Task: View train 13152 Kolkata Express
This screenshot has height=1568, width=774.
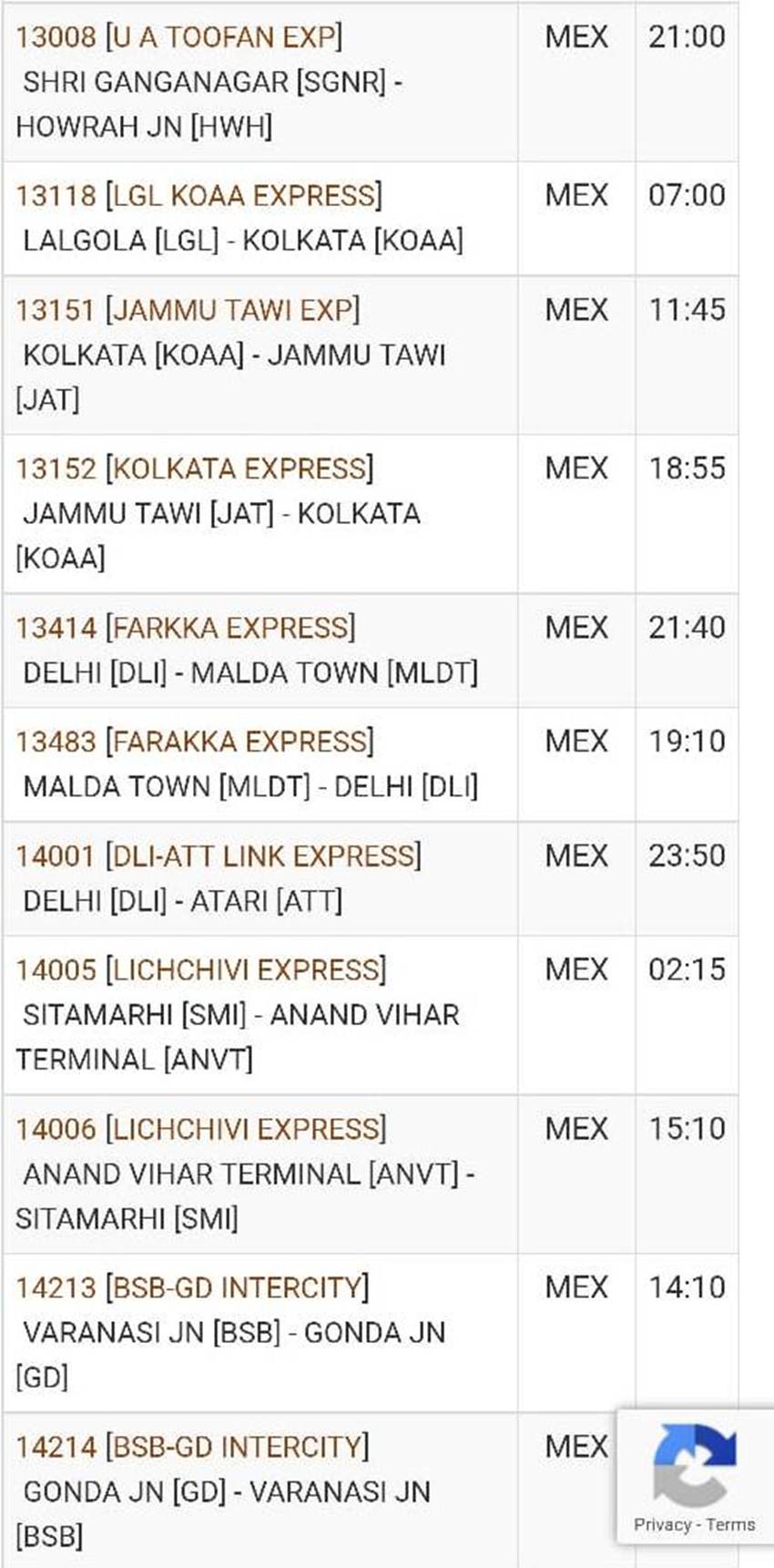Action: tap(194, 468)
